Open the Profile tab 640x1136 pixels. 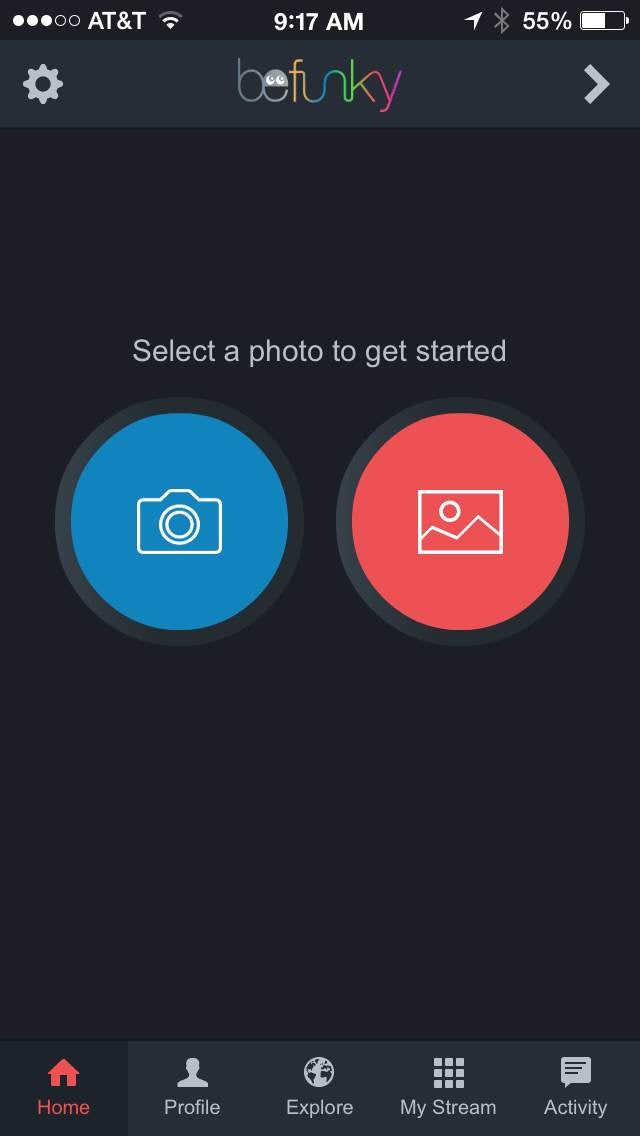click(192, 1087)
